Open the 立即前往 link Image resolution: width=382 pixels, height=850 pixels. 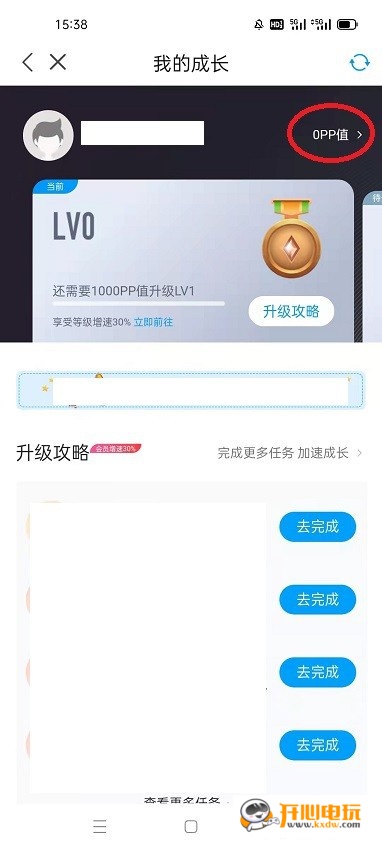pos(153,322)
